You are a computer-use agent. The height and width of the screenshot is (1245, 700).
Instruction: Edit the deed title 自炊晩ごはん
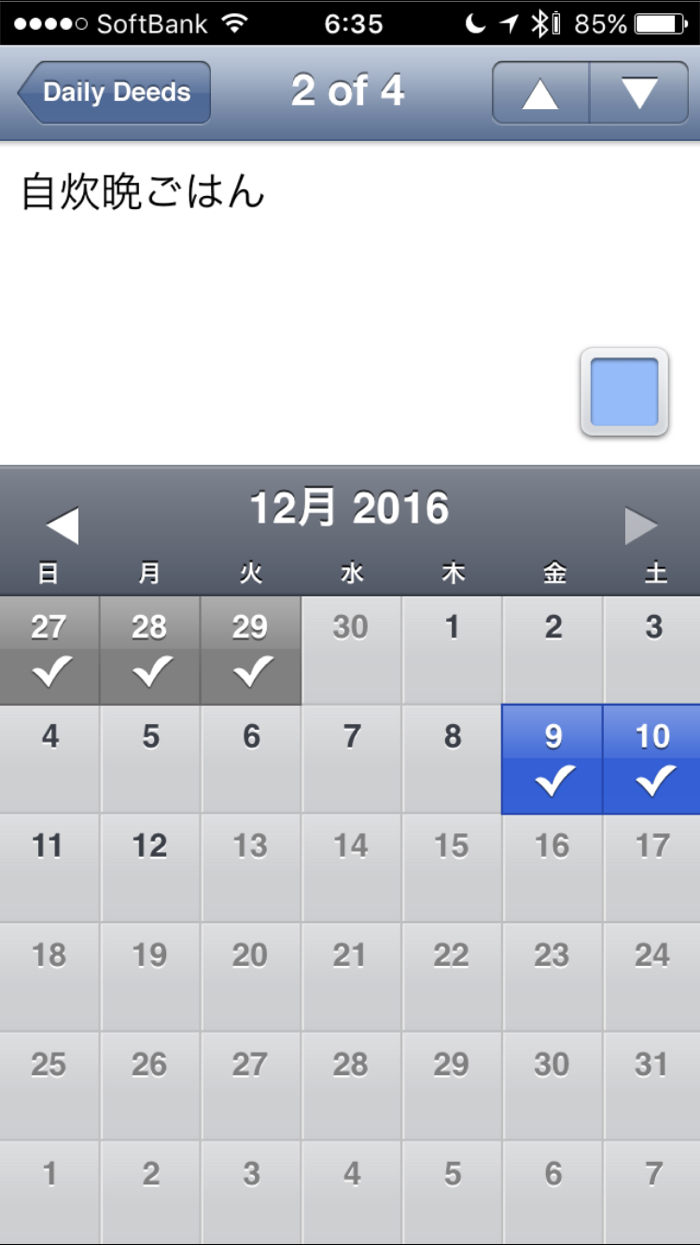click(143, 191)
